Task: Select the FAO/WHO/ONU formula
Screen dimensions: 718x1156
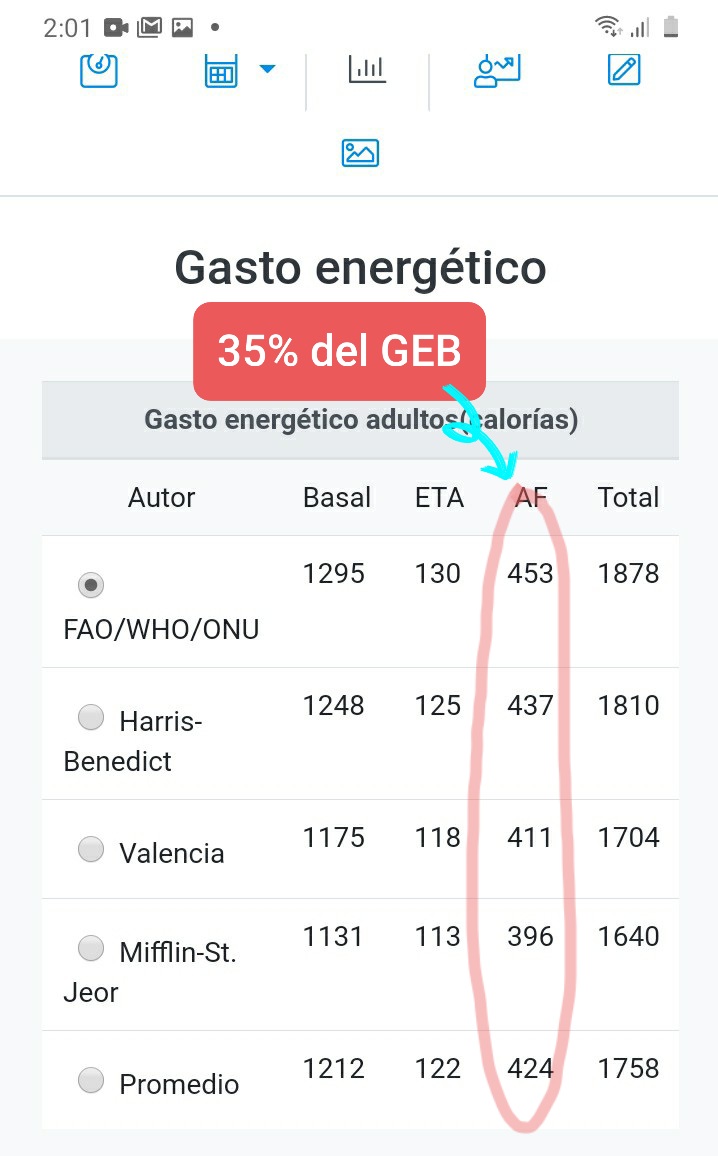Action: click(x=91, y=585)
